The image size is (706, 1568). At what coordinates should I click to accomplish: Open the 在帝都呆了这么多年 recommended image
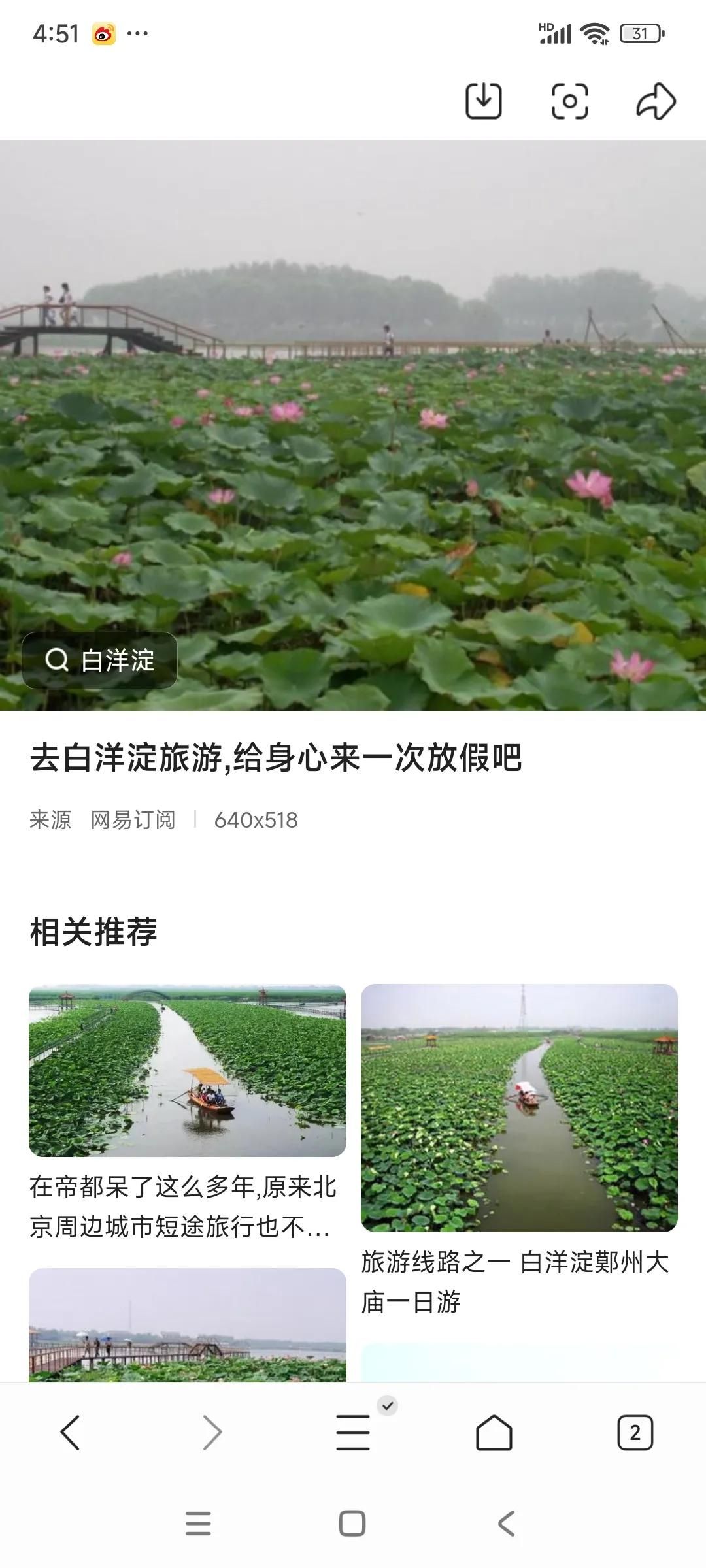coord(188,1070)
